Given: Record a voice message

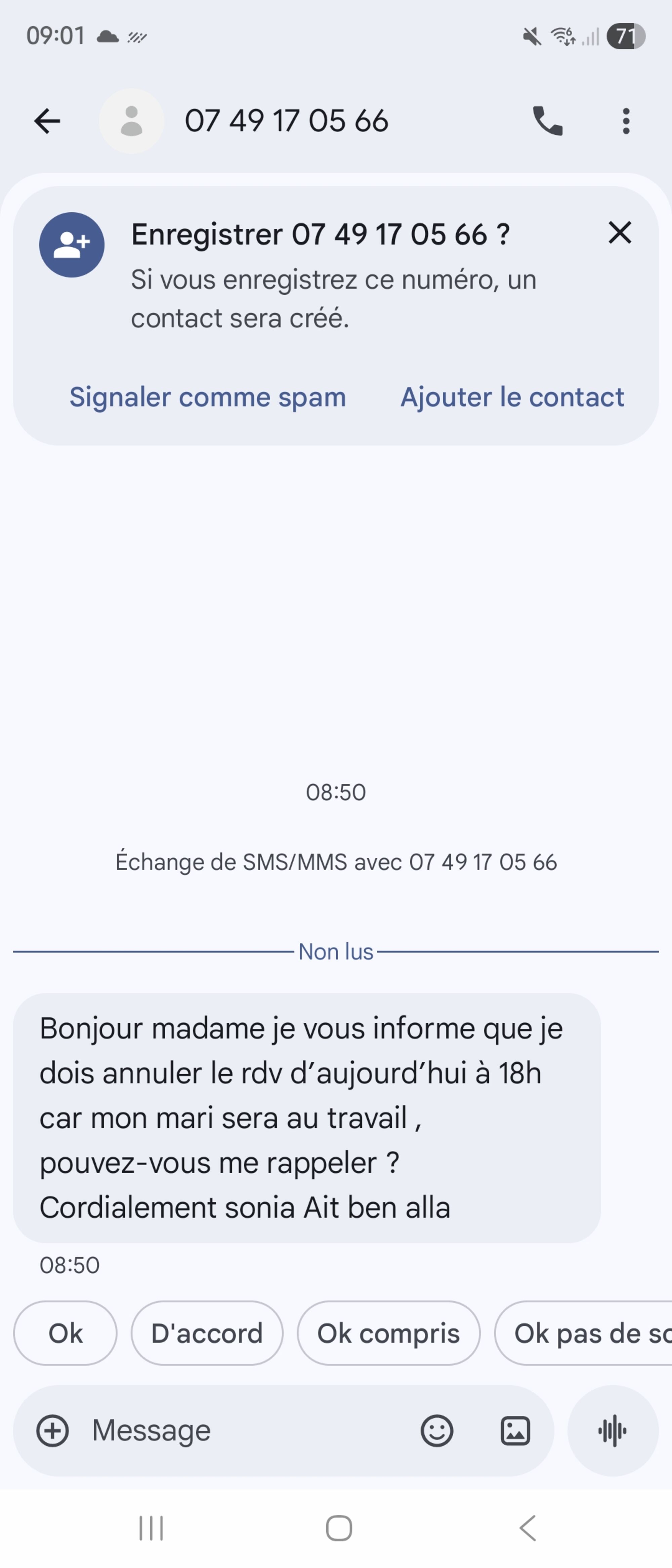Looking at the screenshot, I should tap(612, 1431).
